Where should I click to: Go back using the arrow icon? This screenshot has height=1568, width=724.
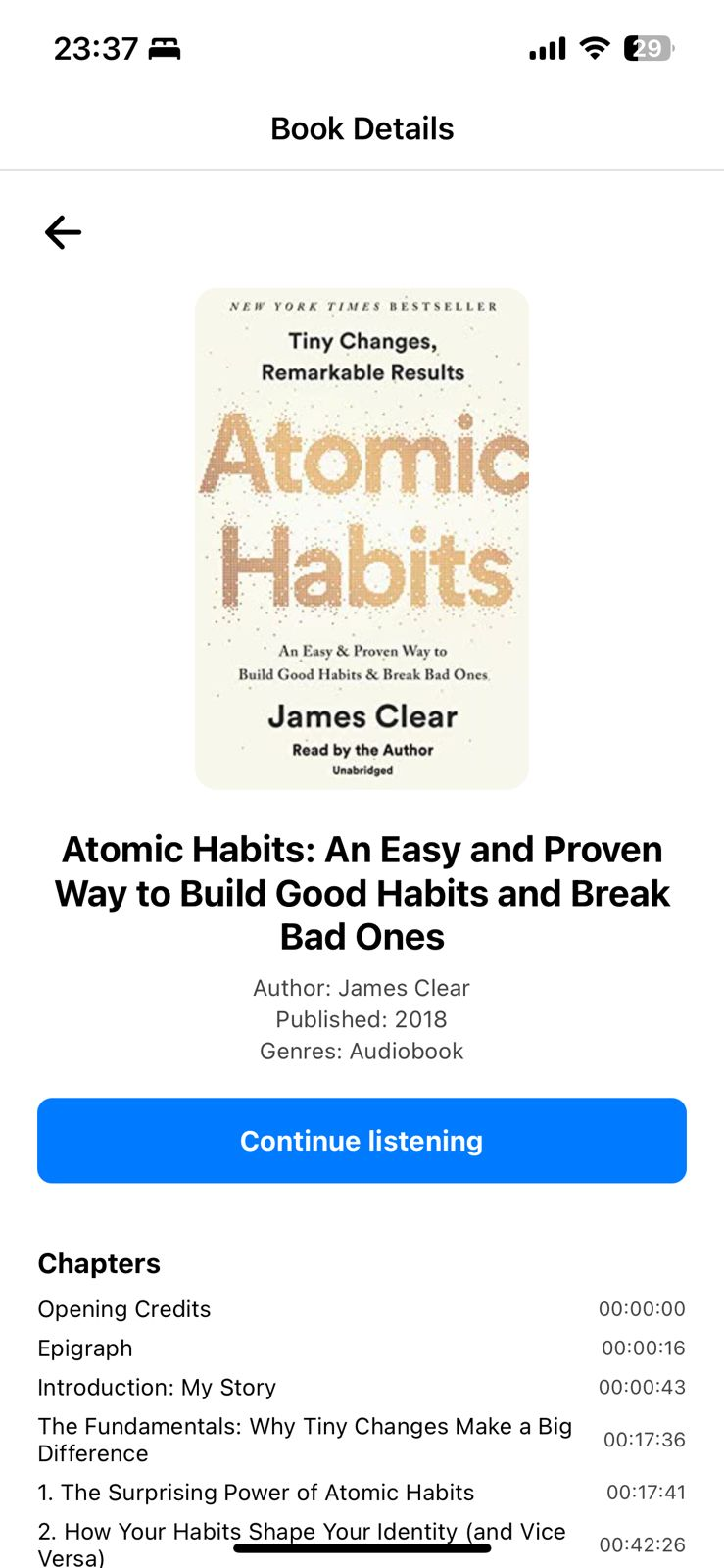63,232
